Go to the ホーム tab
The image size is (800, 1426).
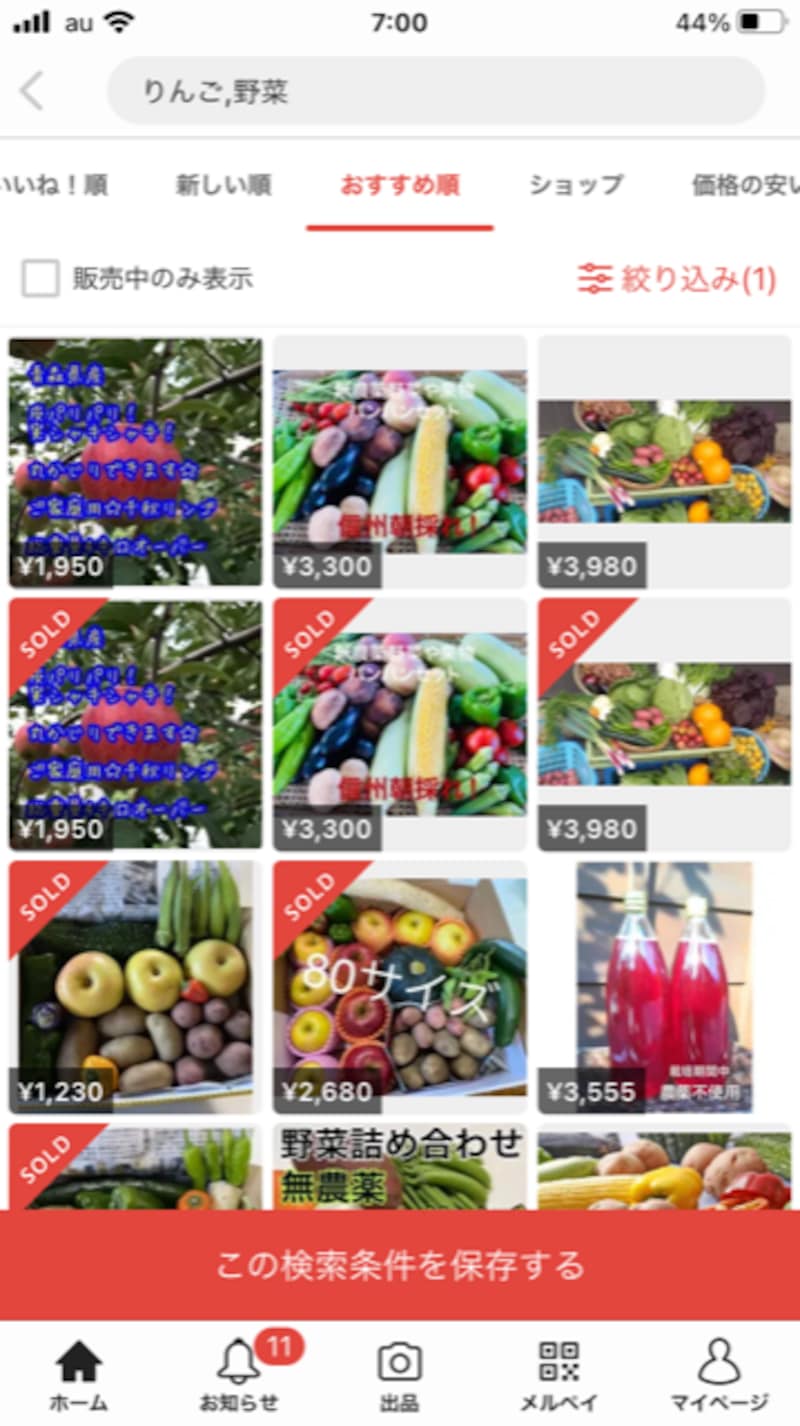click(x=79, y=1375)
